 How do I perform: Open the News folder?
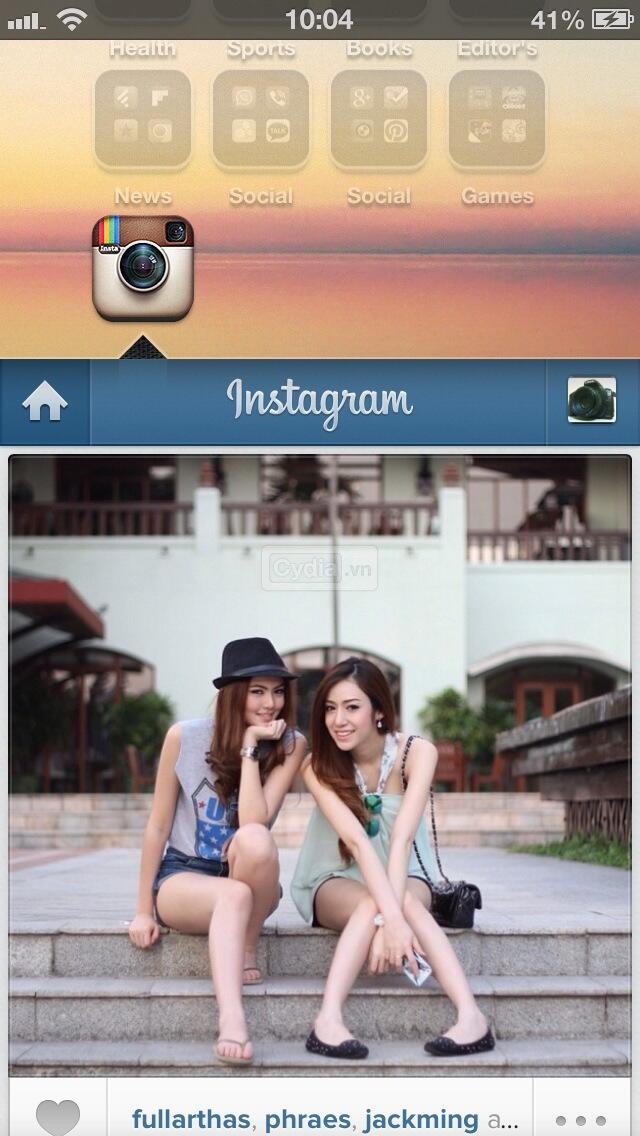142,120
